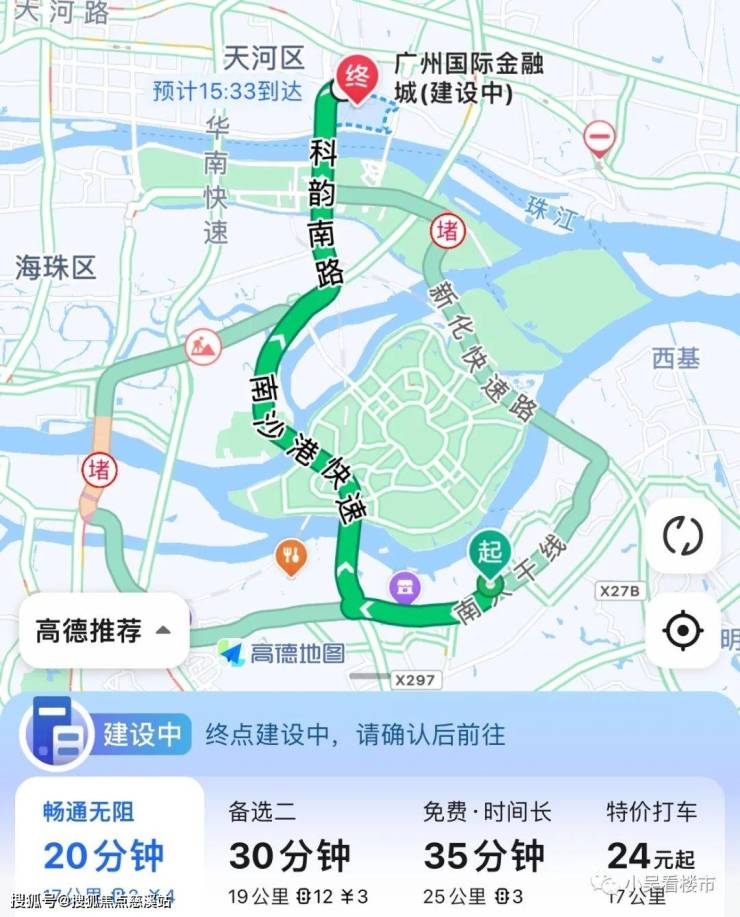View the road construction marker on the map

pos(204,348)
